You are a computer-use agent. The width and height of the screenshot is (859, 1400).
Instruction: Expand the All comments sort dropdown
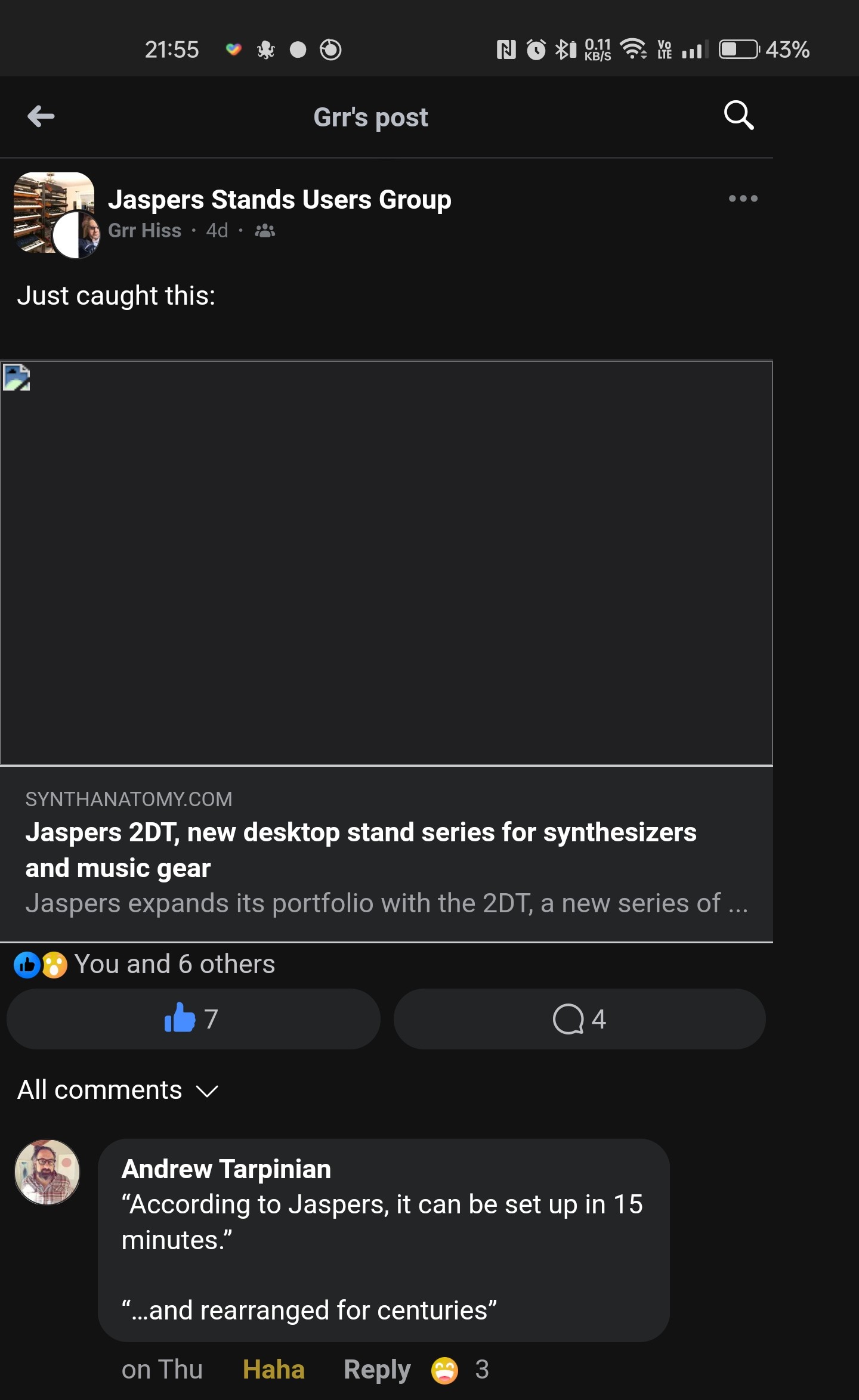click(x=118, y=1090)
